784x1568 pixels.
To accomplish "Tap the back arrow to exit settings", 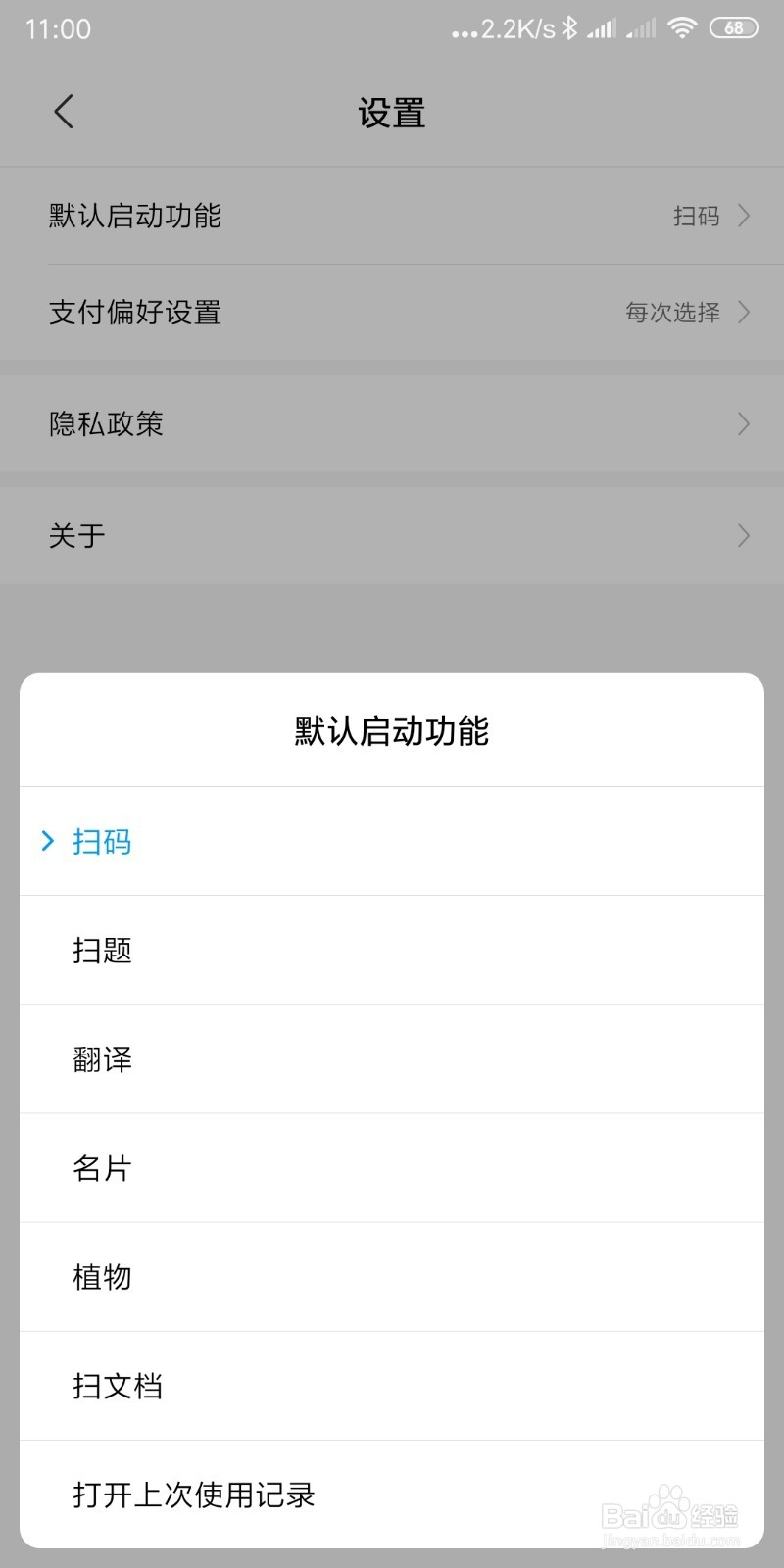I will pos(63,111).
